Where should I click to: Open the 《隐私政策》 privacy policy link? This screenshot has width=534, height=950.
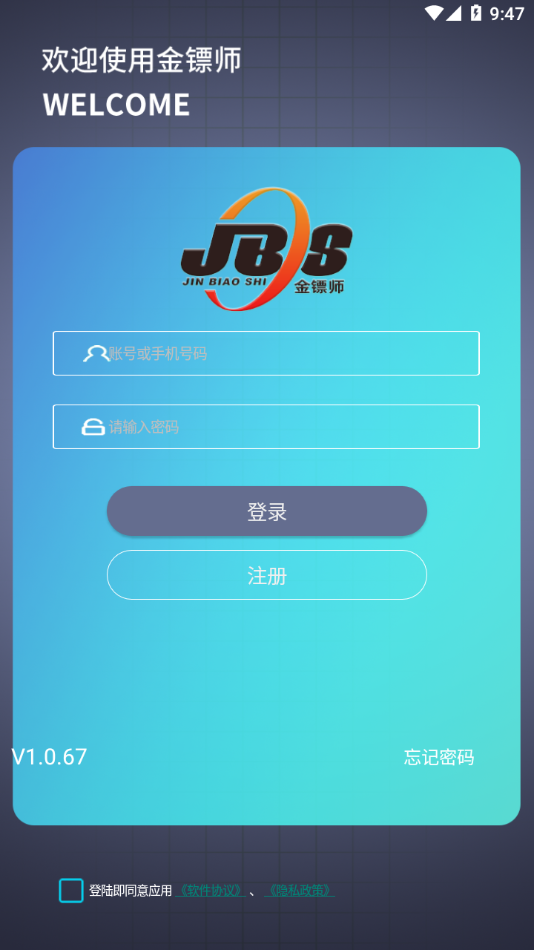point(299,891)
